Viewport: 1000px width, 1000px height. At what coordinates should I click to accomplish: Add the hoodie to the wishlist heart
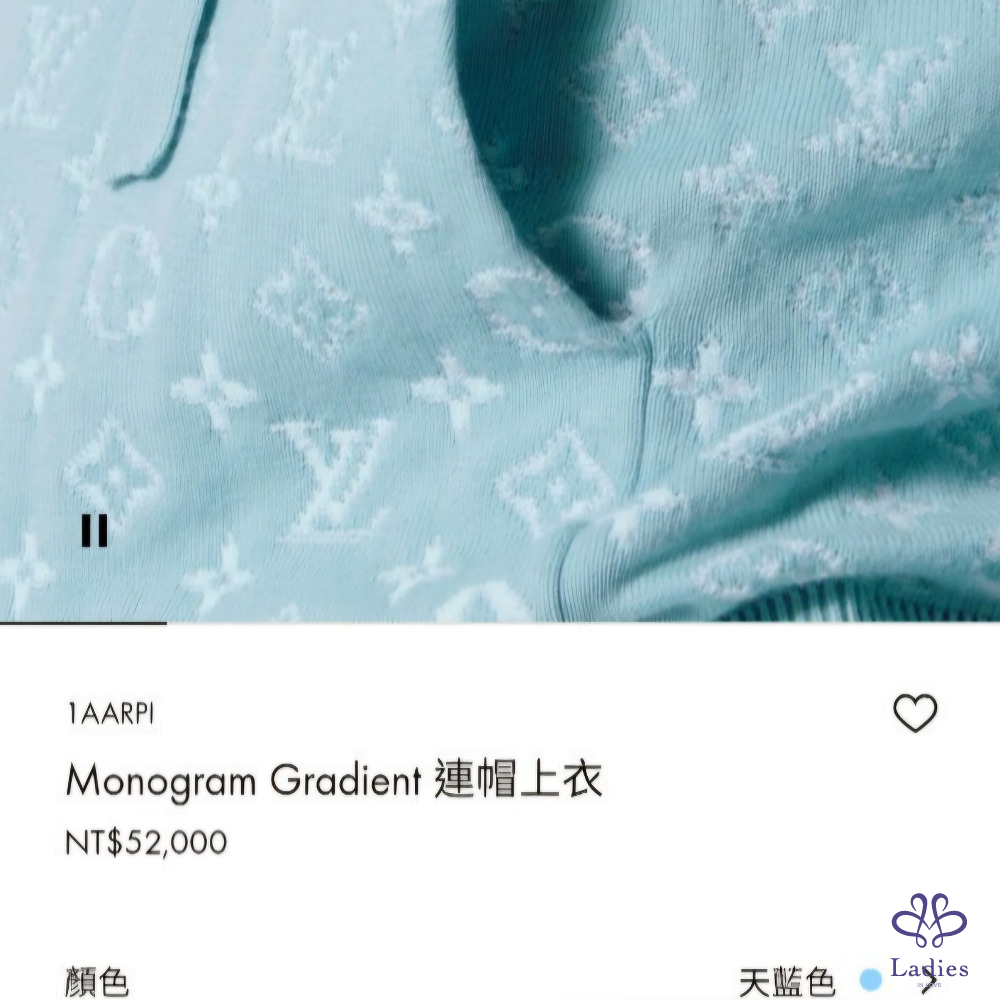pyautogui.click(x=914, y=713)
